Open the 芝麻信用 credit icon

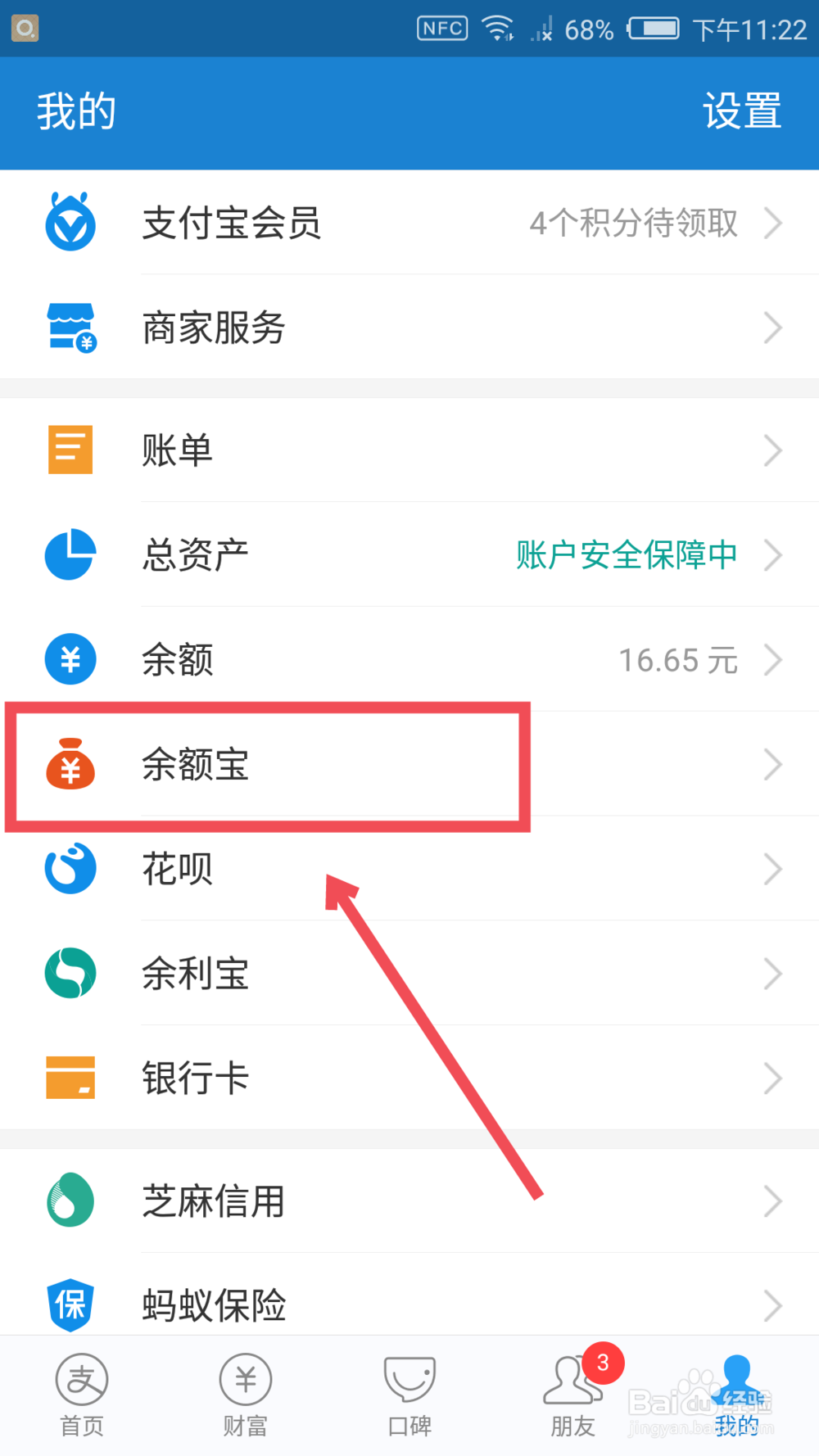pyautogui.click(x=70, y=1201)
